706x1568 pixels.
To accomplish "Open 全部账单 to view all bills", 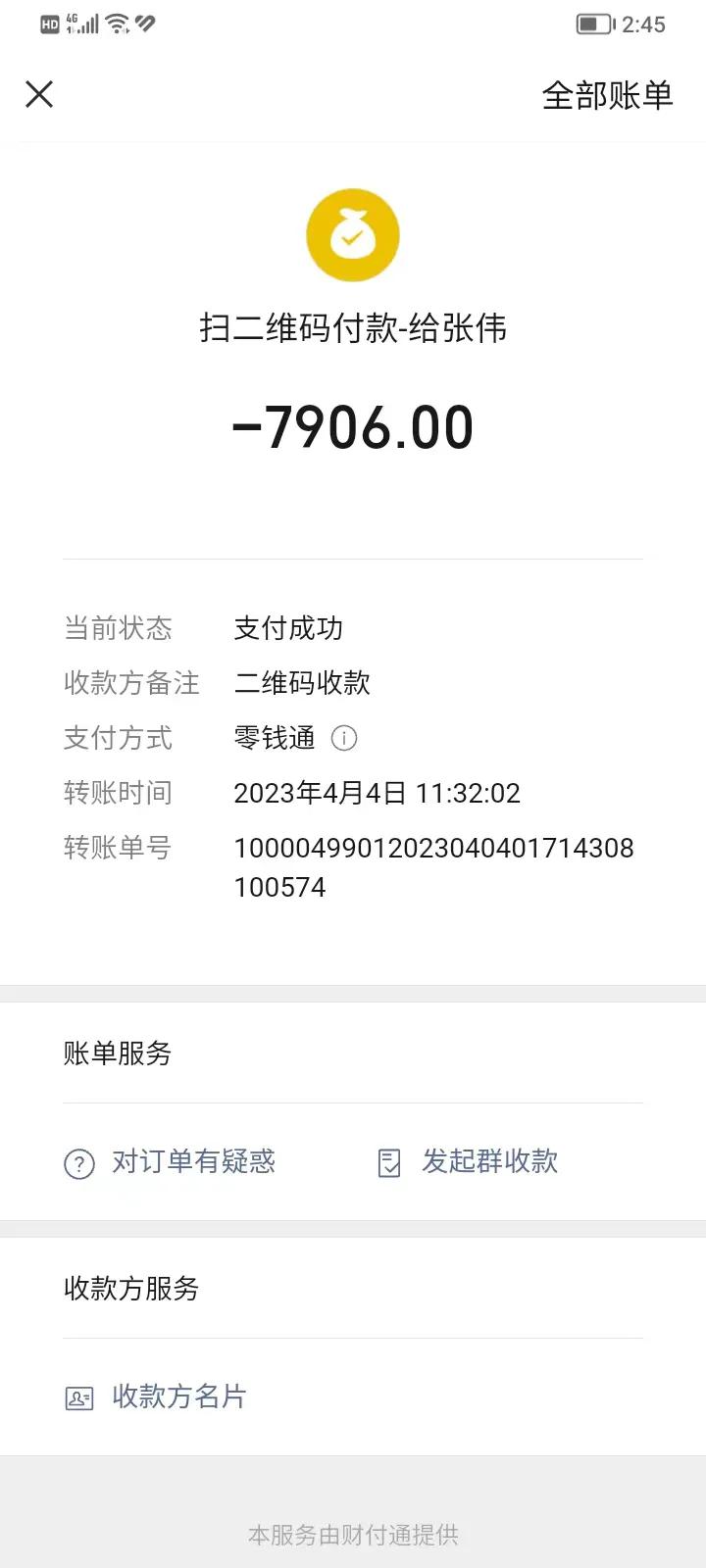I will click(x=607, y=95).
